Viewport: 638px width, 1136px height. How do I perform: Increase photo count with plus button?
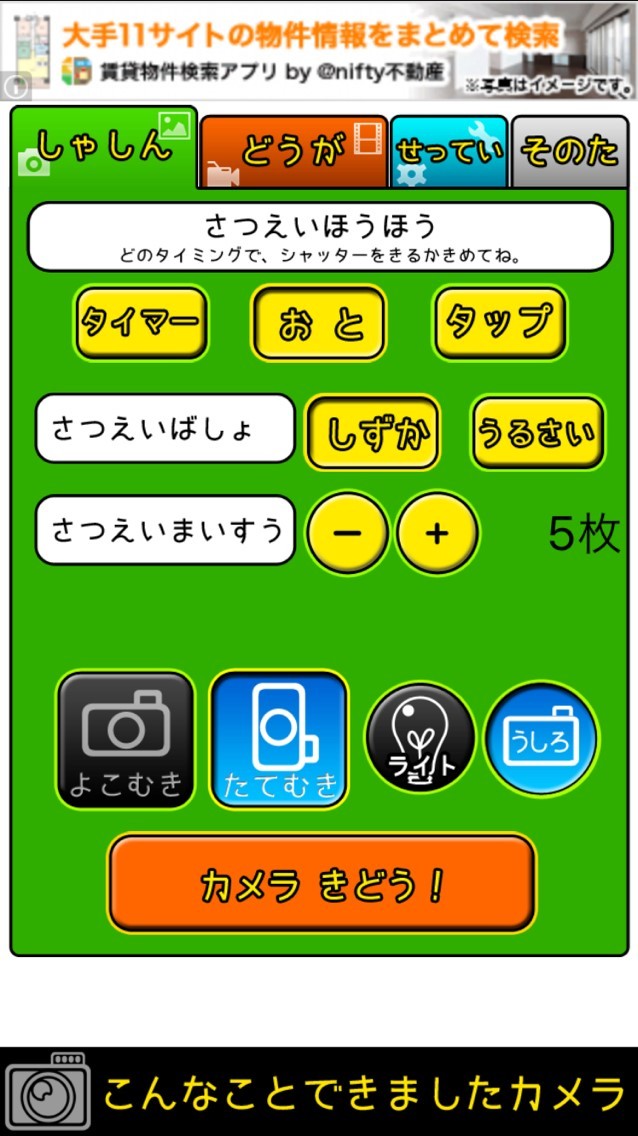click(437, 533)
